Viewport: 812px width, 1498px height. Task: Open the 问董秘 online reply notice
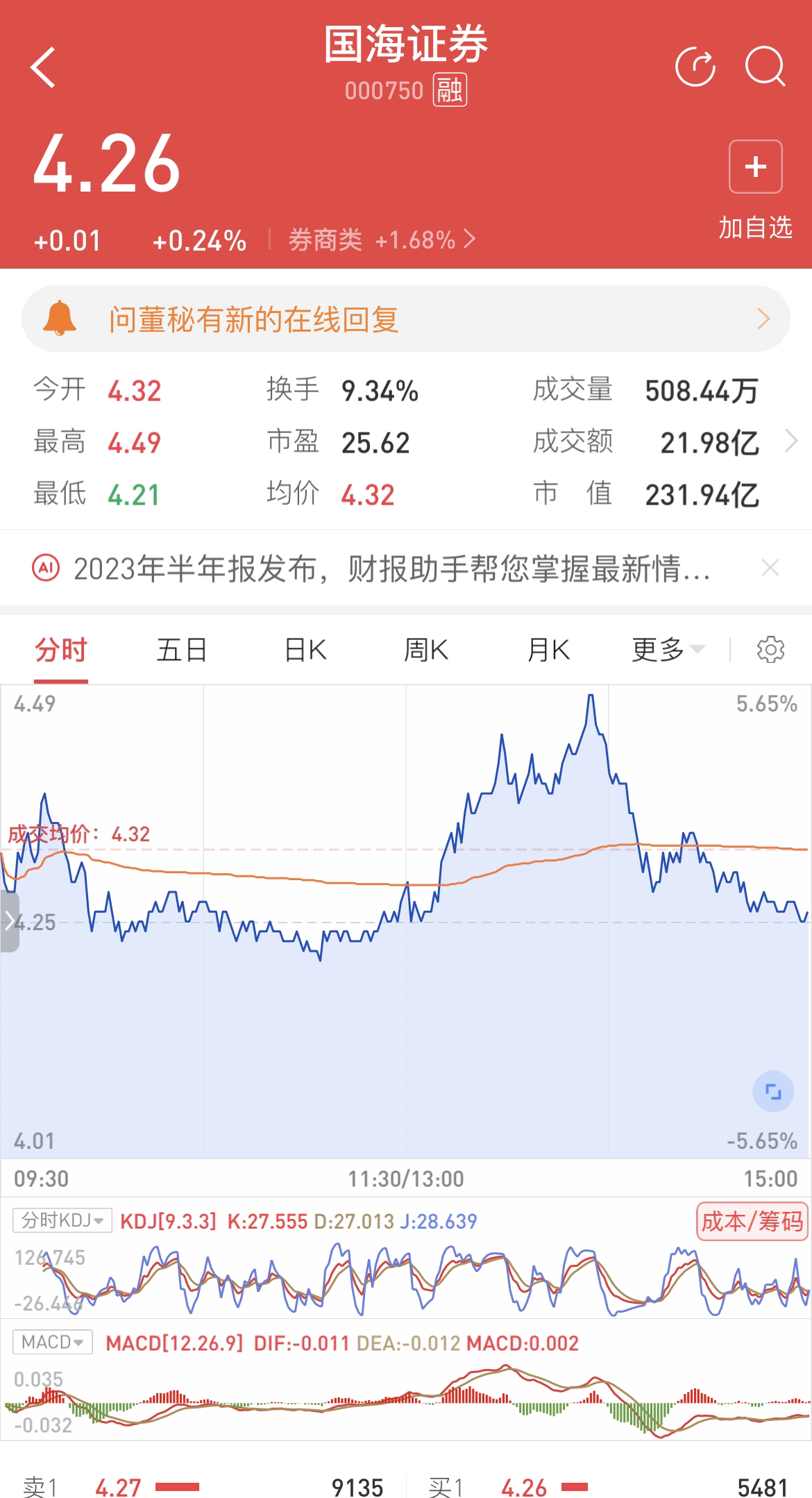(406, 319)
